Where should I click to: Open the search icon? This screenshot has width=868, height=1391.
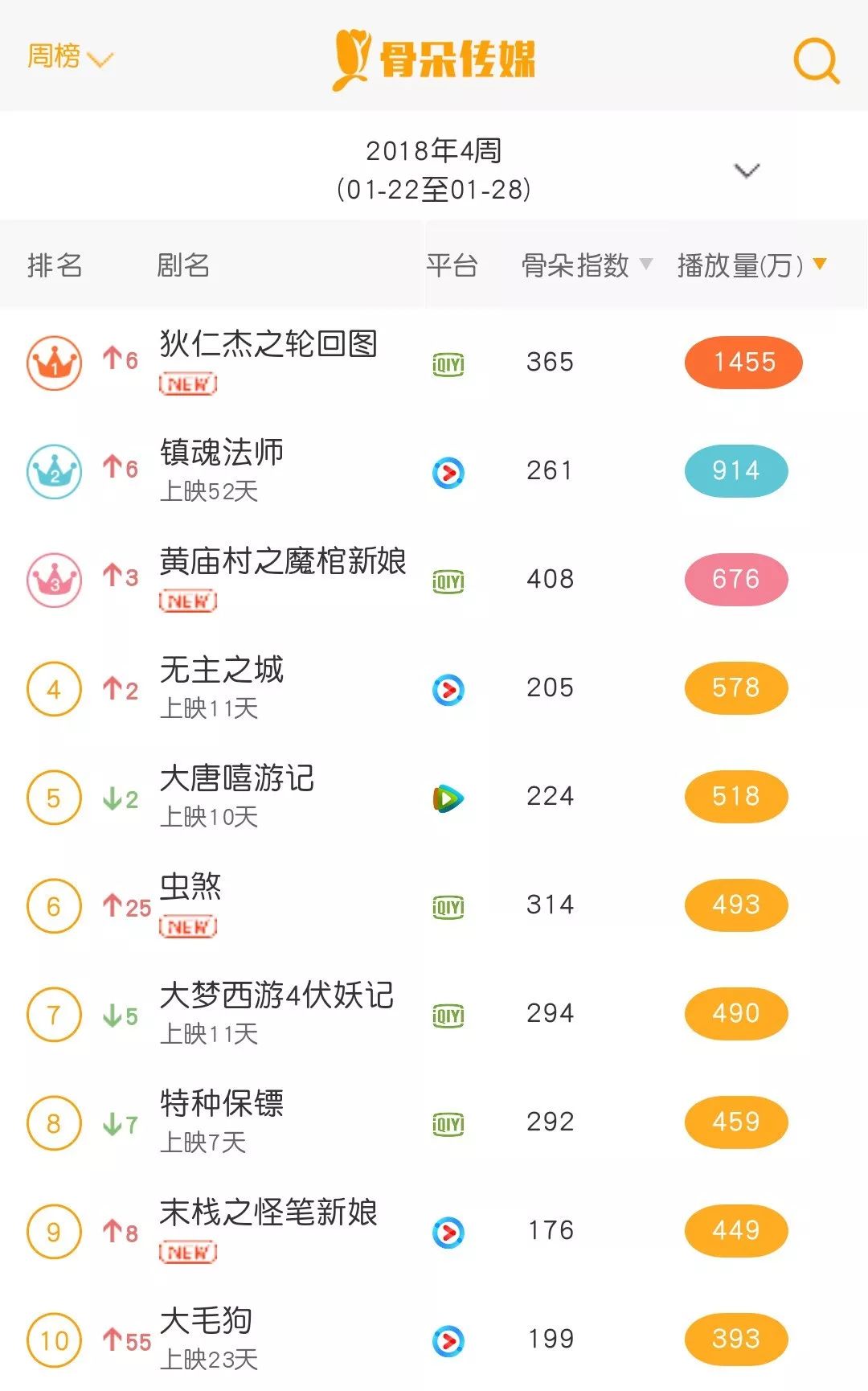pyautogui.click(x=816, y=60)
